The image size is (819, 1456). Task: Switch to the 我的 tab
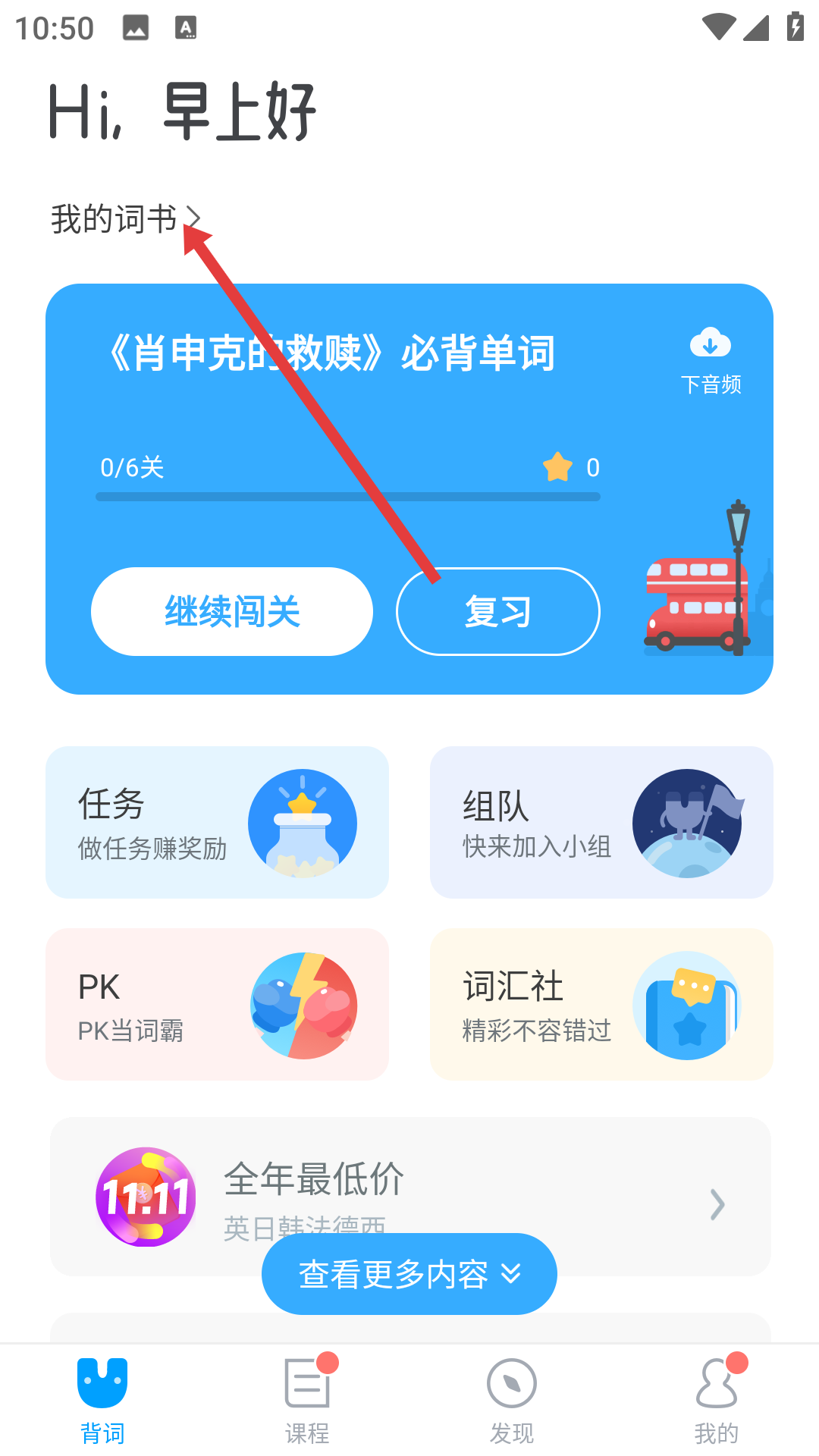point(717,1400)
